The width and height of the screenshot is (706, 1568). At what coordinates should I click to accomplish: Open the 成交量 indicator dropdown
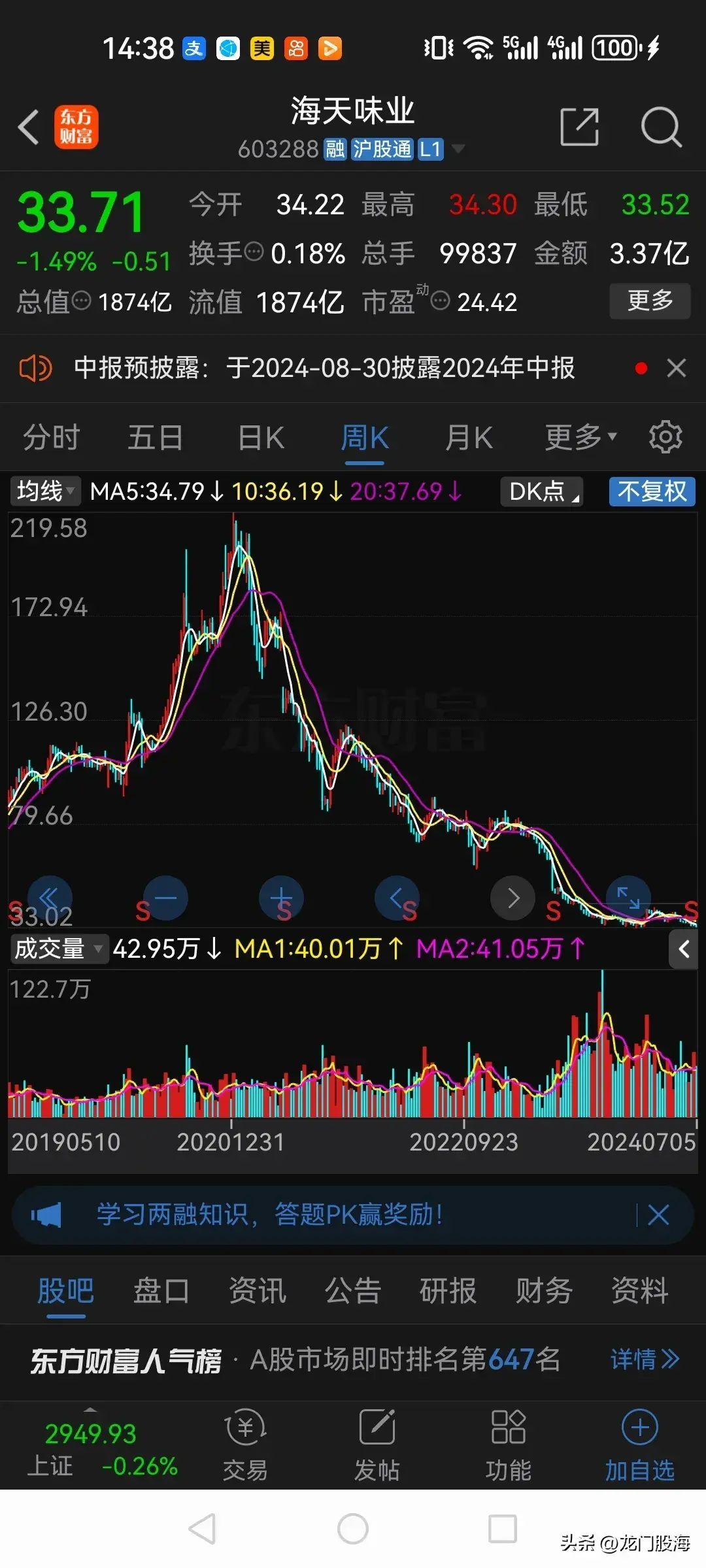point(58,949)
